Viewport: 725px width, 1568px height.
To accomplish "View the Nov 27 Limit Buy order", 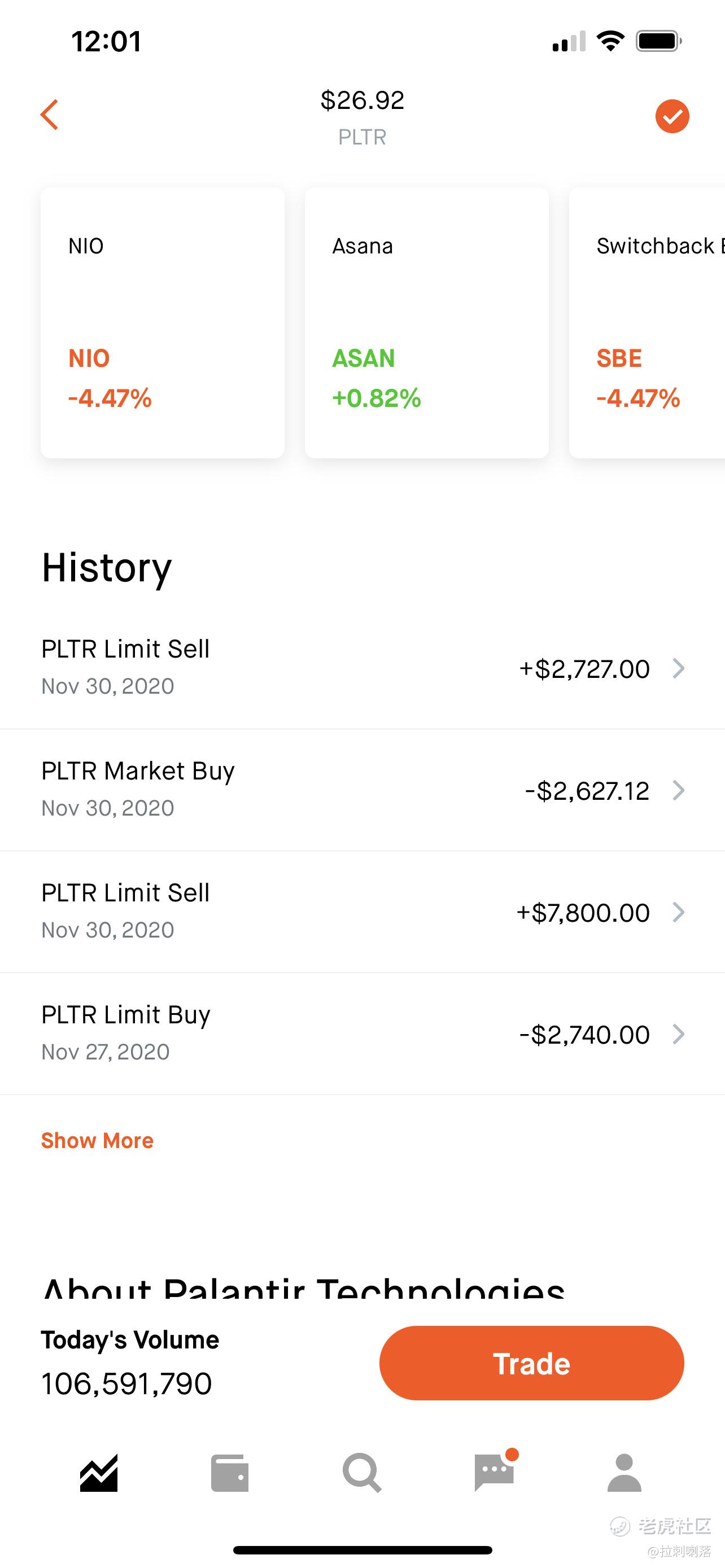I will [x=362, y=1033].
